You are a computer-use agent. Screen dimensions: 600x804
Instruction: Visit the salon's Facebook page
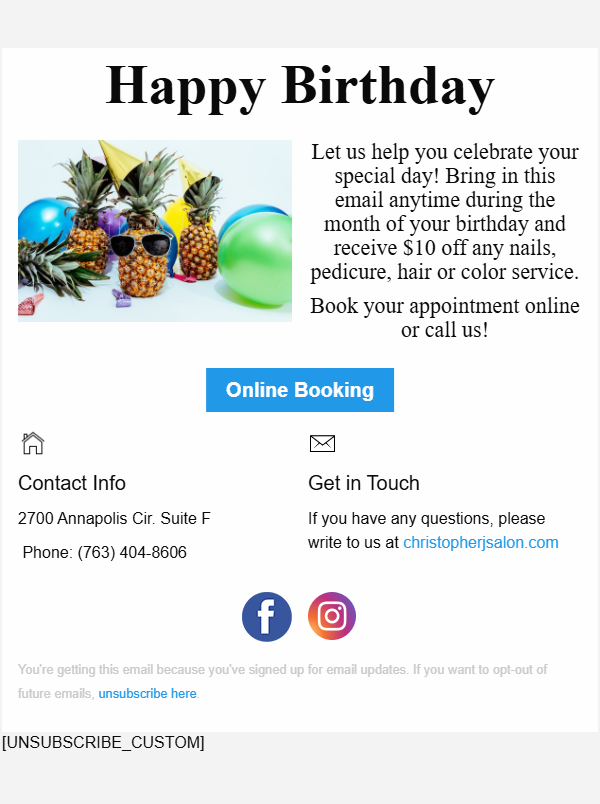(x=267, y=617)
